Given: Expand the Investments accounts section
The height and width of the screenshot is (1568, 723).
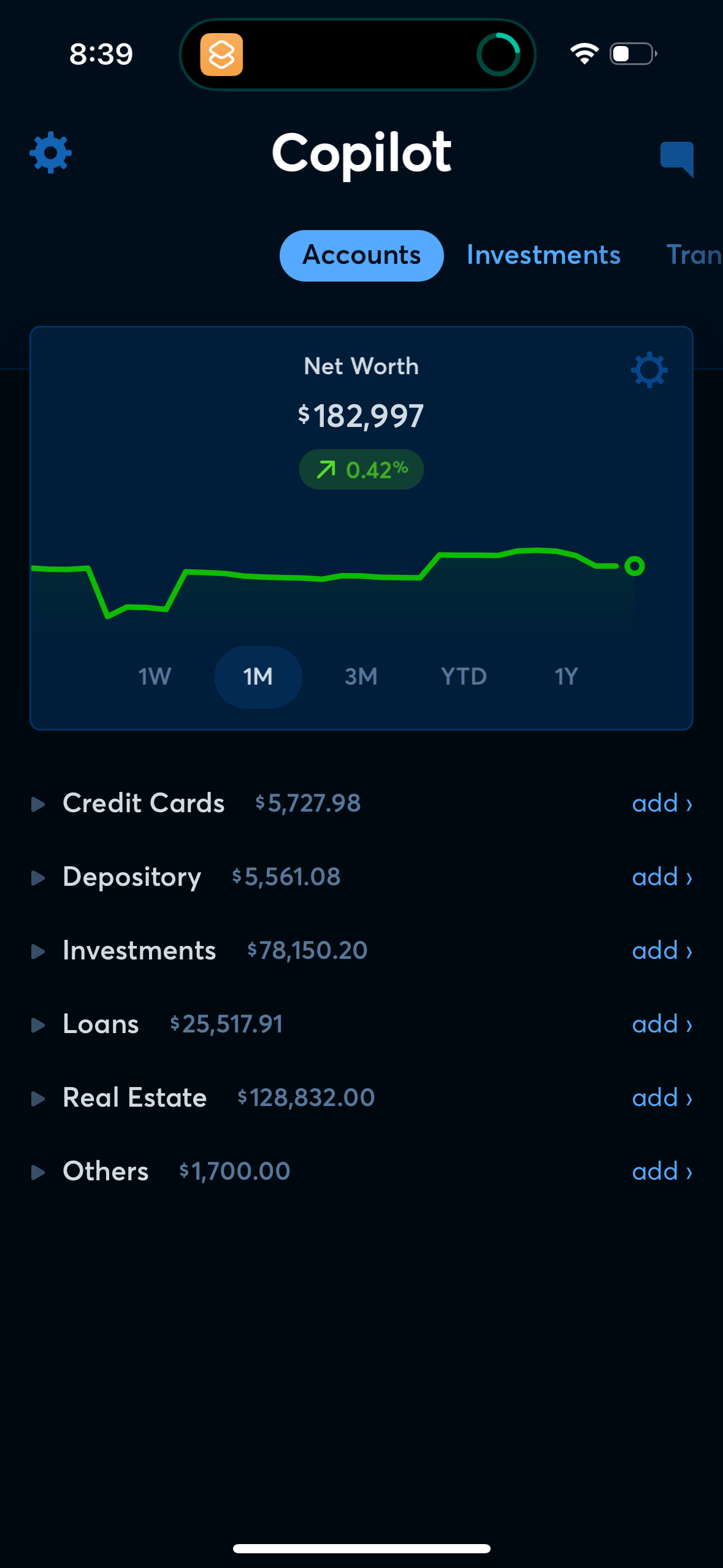Looking at the screenshot, I should tap(39, 951).
